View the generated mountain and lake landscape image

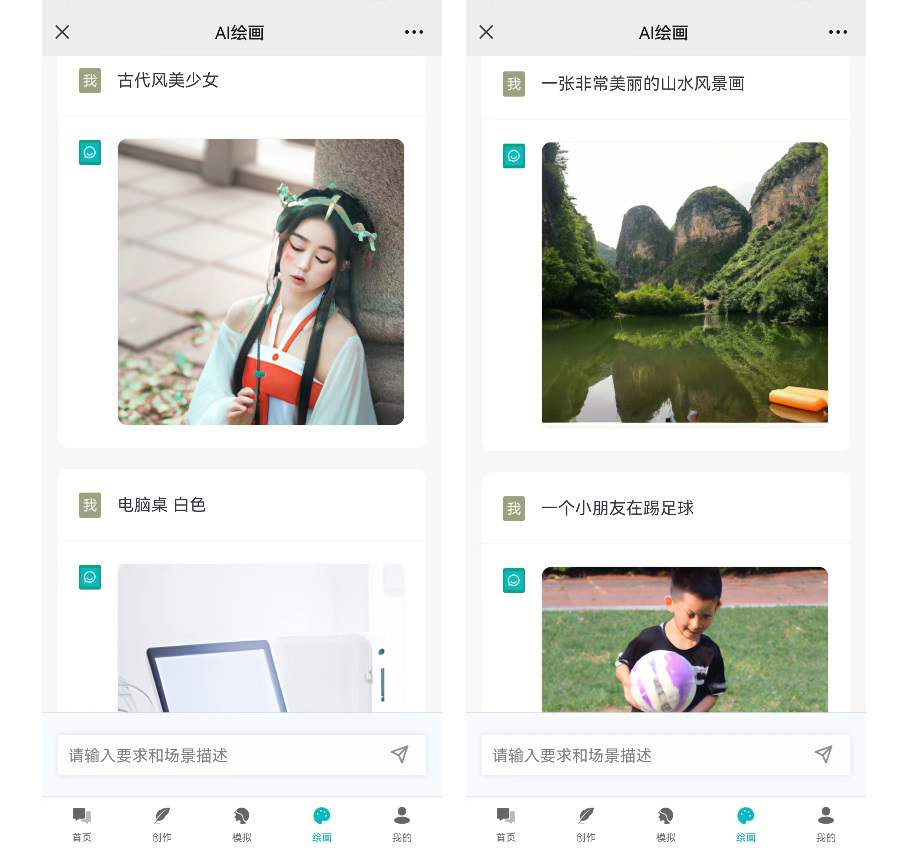pyautogui.click(x=684, y=282)
